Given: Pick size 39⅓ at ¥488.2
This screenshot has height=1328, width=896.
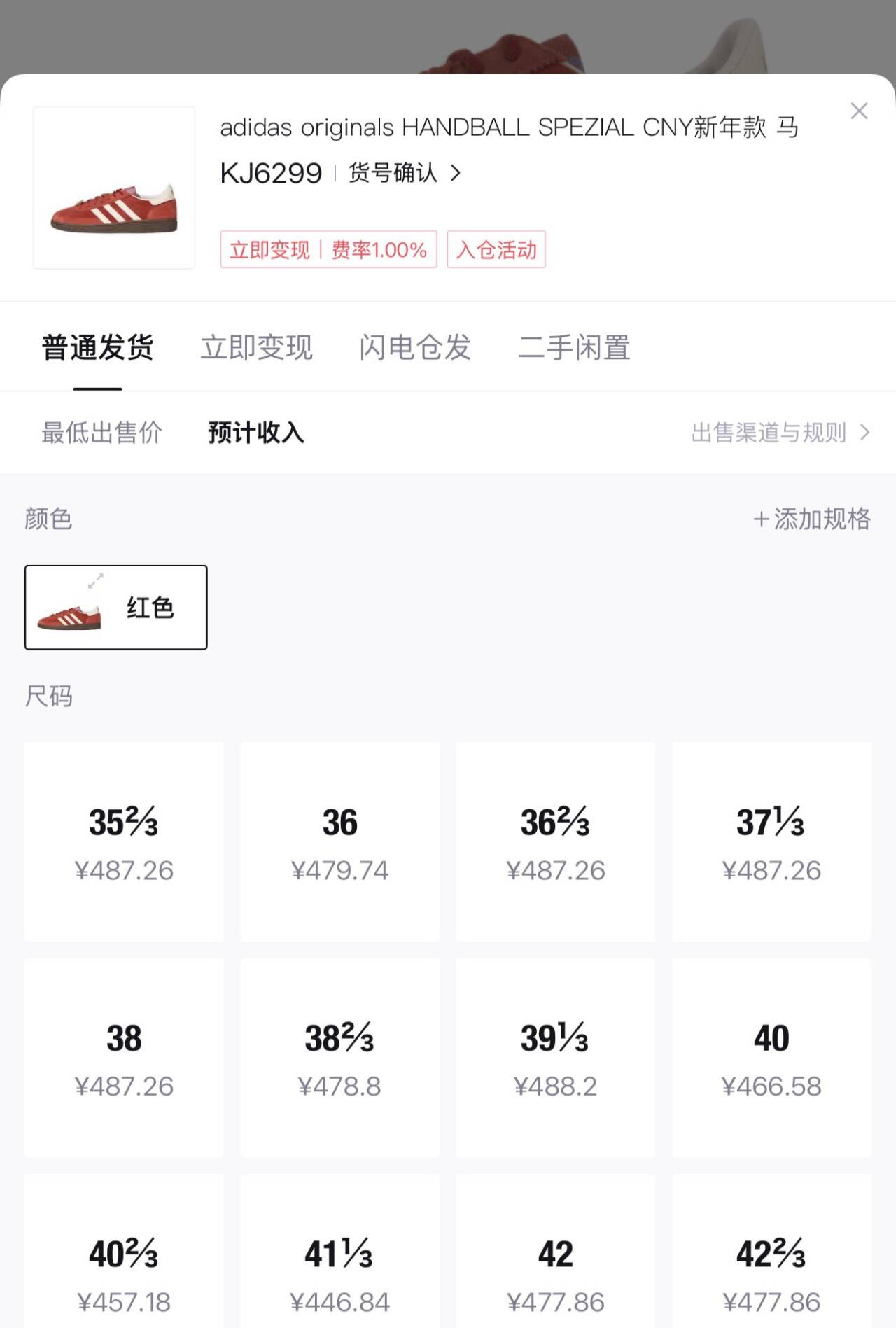Looking at the screenshot, I should [556, 1057].
